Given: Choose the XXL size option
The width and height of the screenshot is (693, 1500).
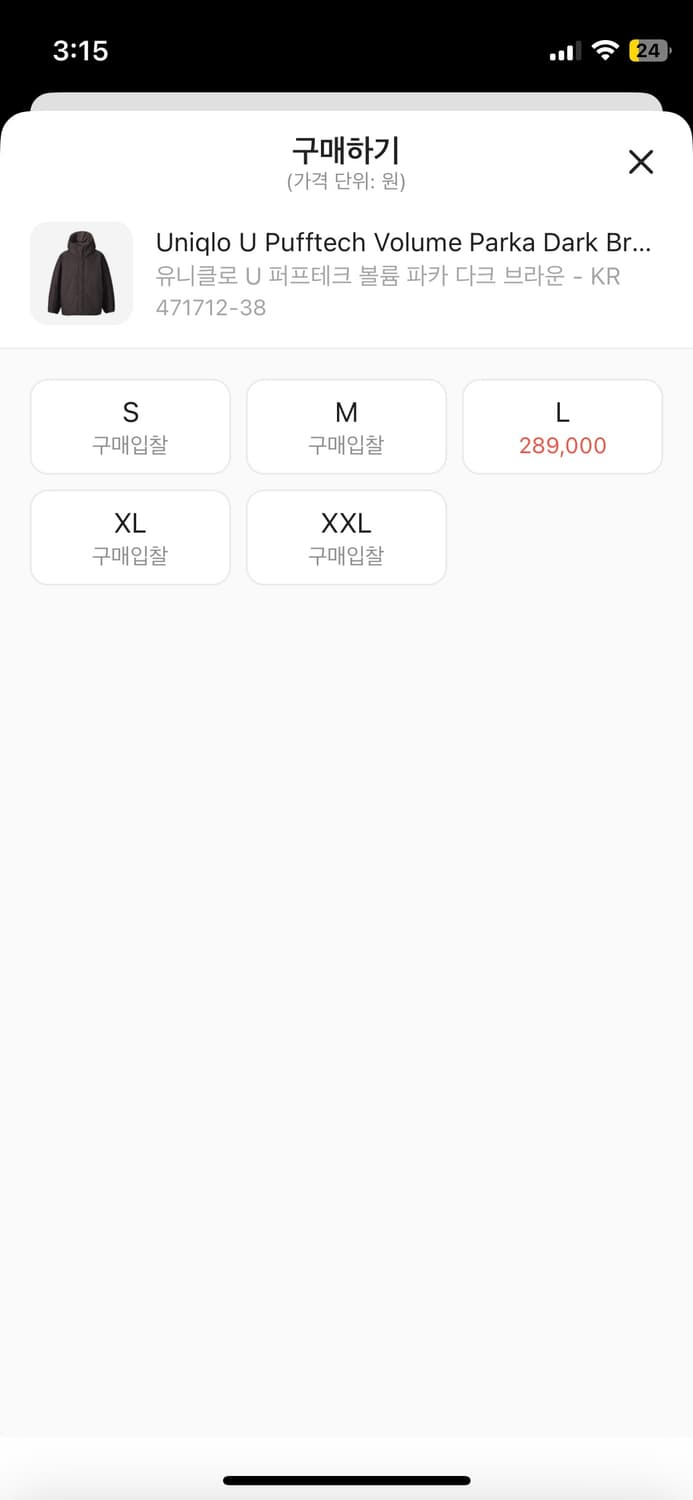Looking at the screenshot, I should (346, 538).
